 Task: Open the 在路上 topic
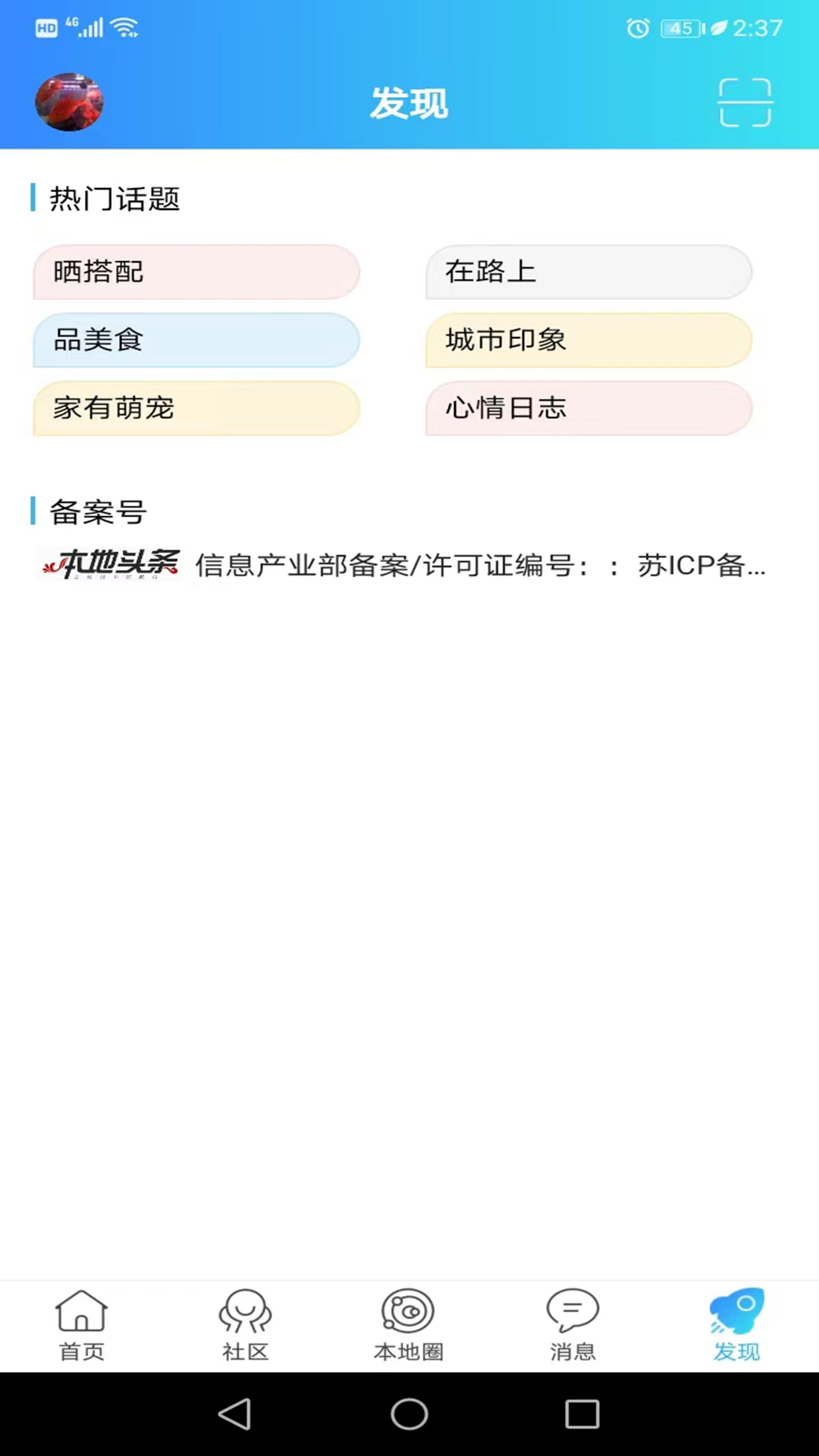588,272
